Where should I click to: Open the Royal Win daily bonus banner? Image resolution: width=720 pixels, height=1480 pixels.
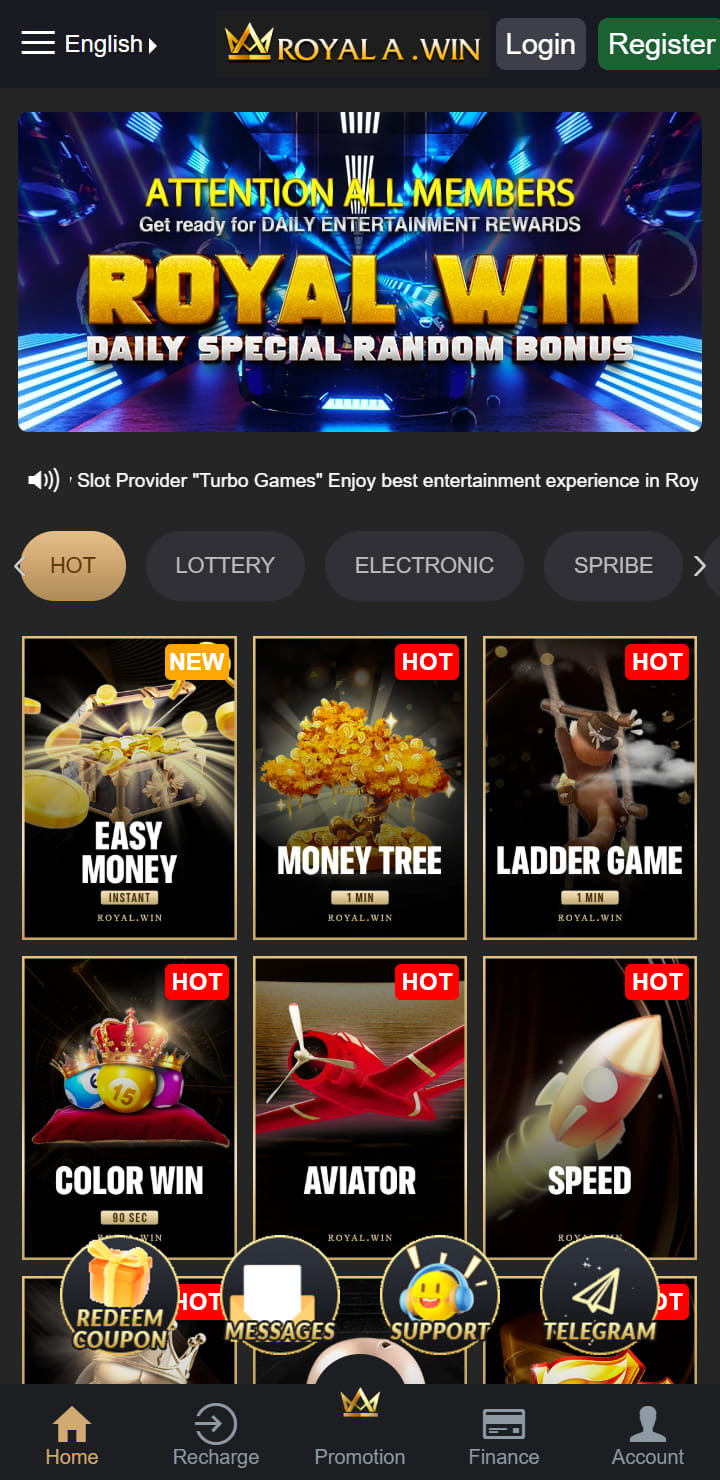[360, 272]
